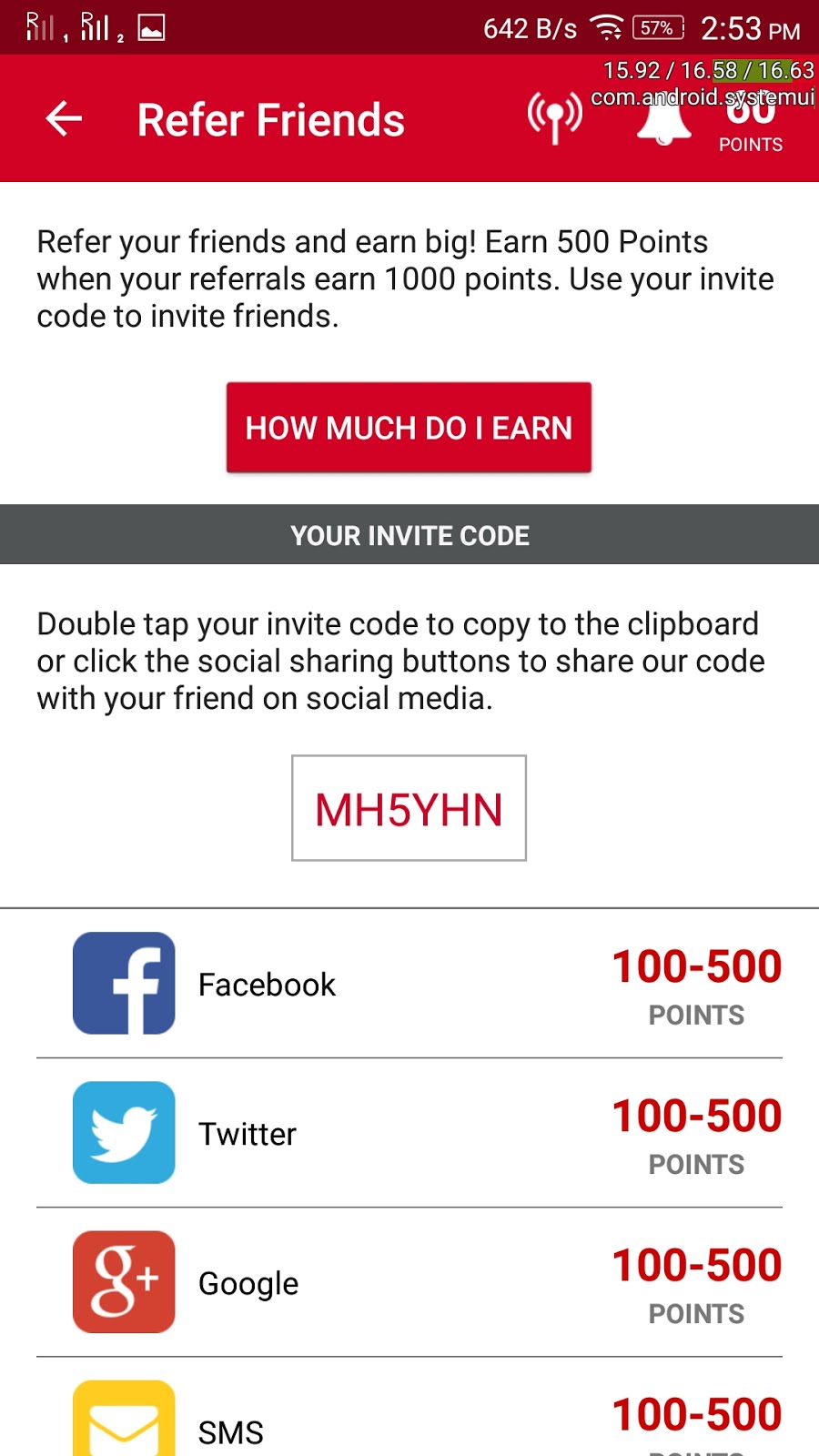
Task: Open the broadcast antenna icon
Action: 555,117
